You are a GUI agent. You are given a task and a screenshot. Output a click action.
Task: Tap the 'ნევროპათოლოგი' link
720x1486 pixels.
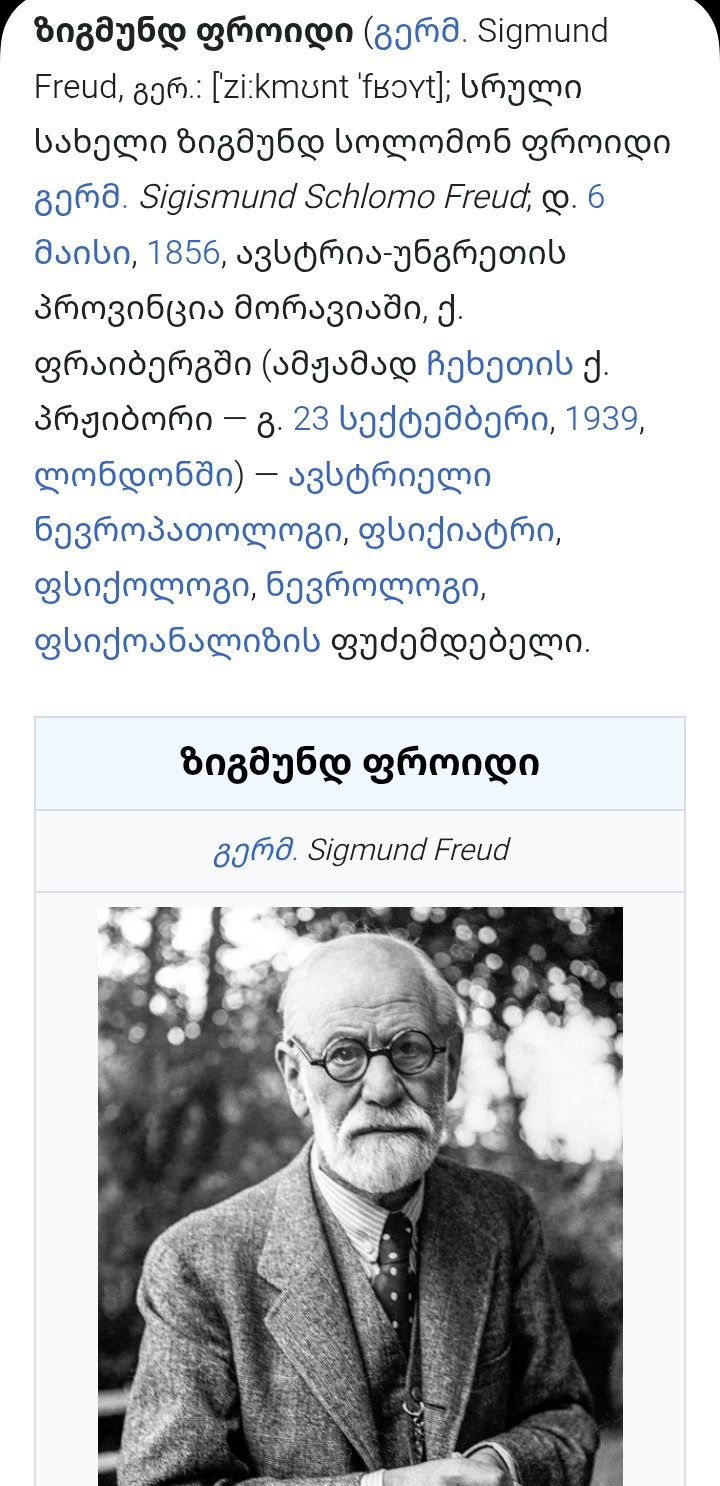click(187, 530)
